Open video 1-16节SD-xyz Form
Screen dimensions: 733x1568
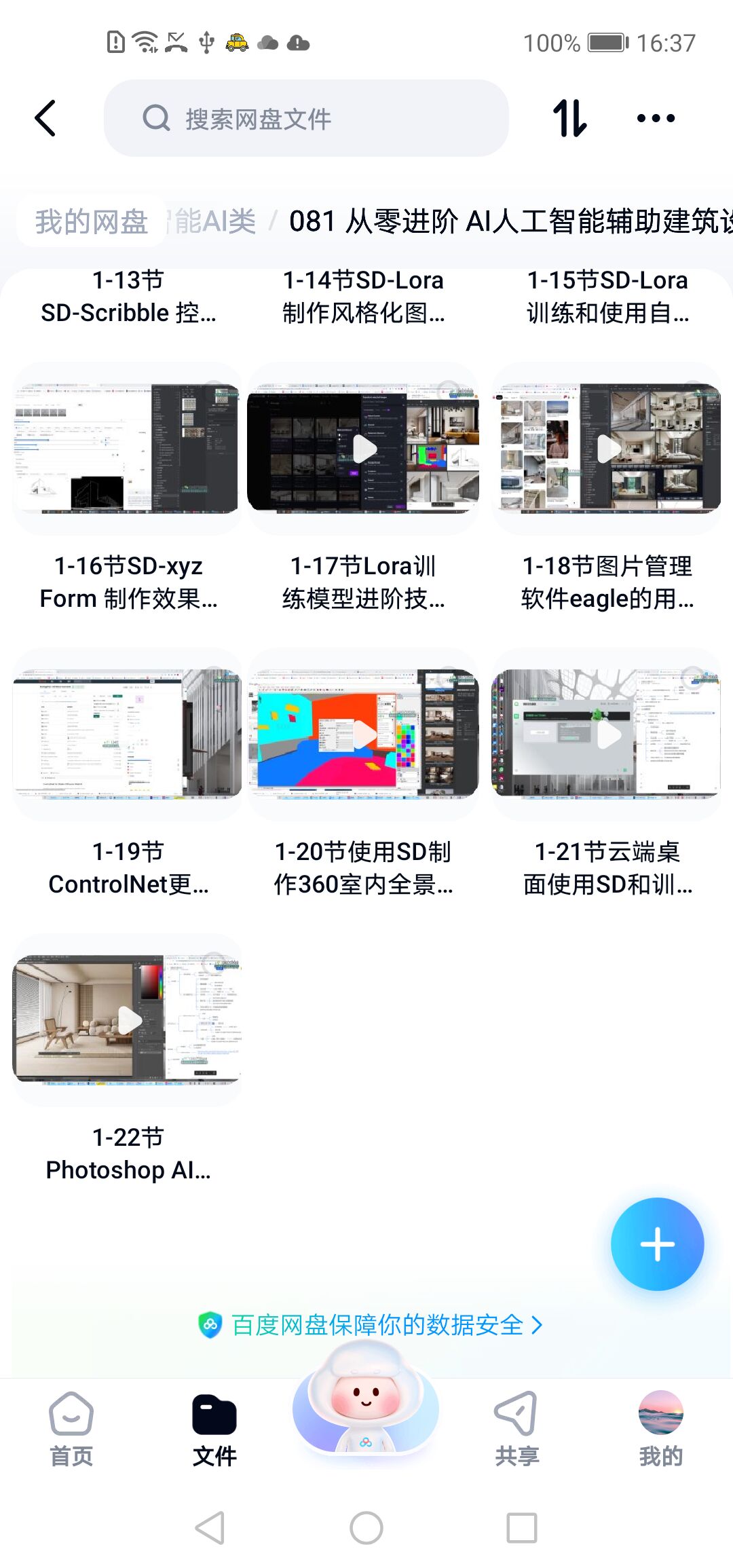pyautogui.click(x=127, y=449)
